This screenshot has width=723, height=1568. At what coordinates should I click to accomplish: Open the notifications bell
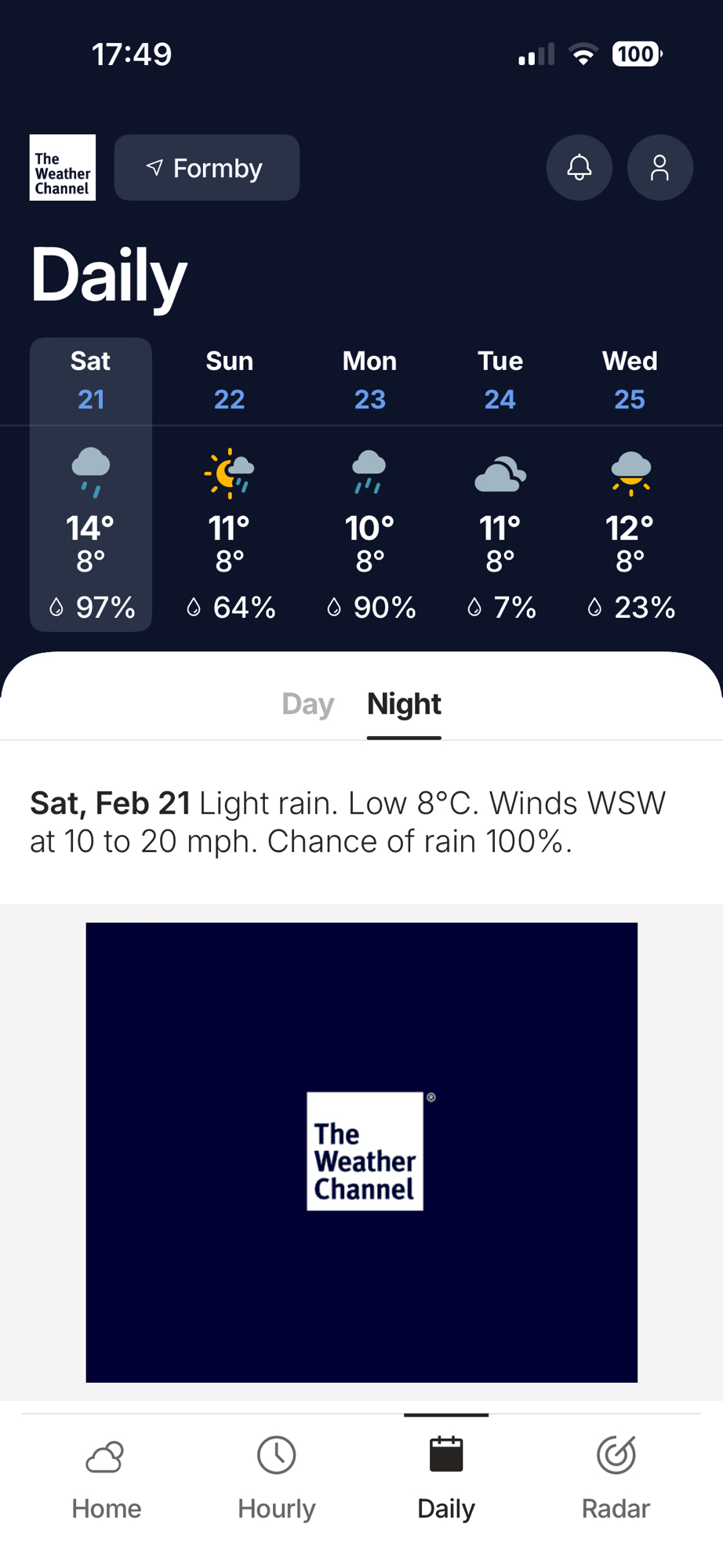[579, 168]
